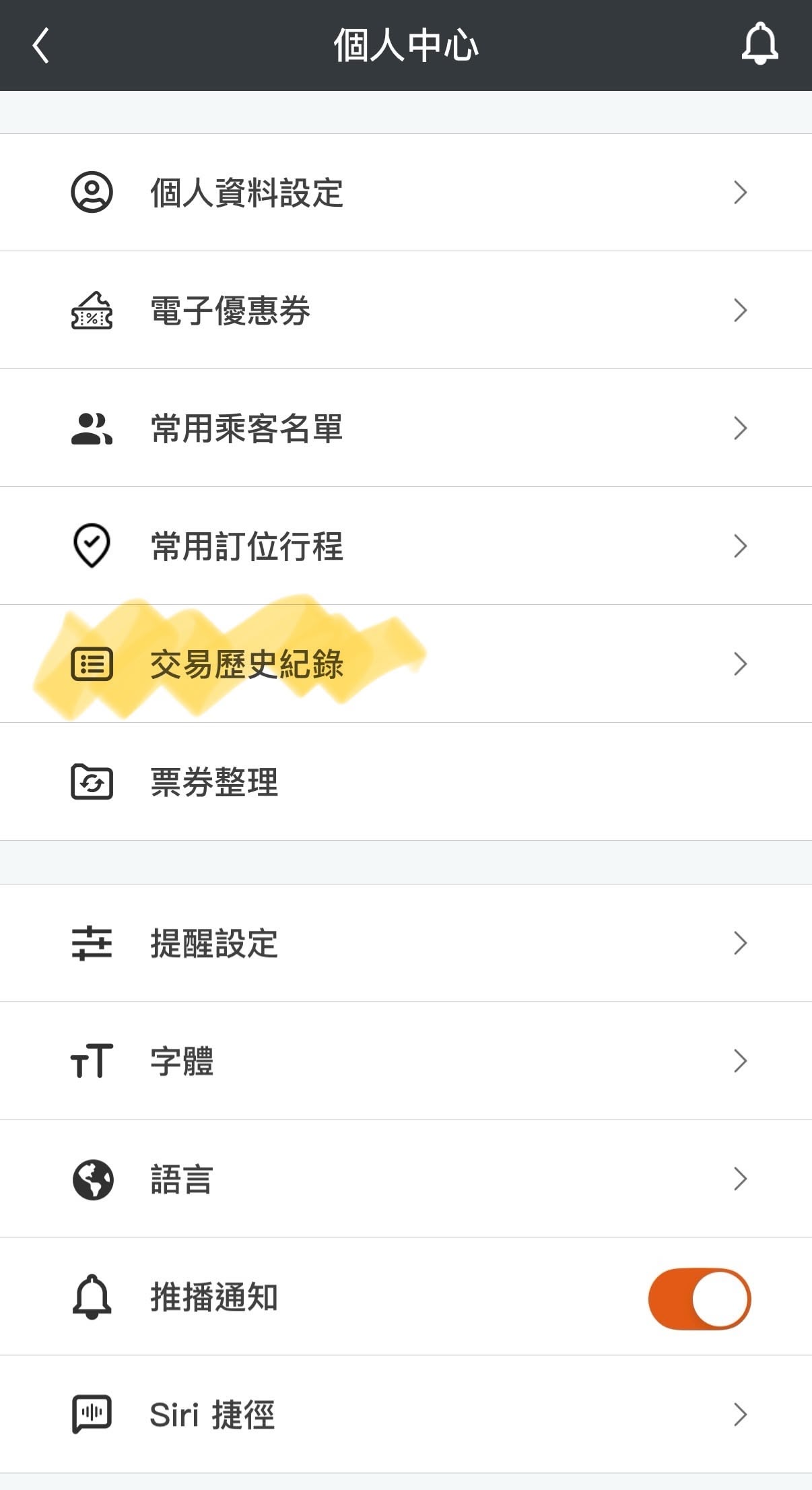
Task: Open 常用訂位行程
Action: [405, 546]
